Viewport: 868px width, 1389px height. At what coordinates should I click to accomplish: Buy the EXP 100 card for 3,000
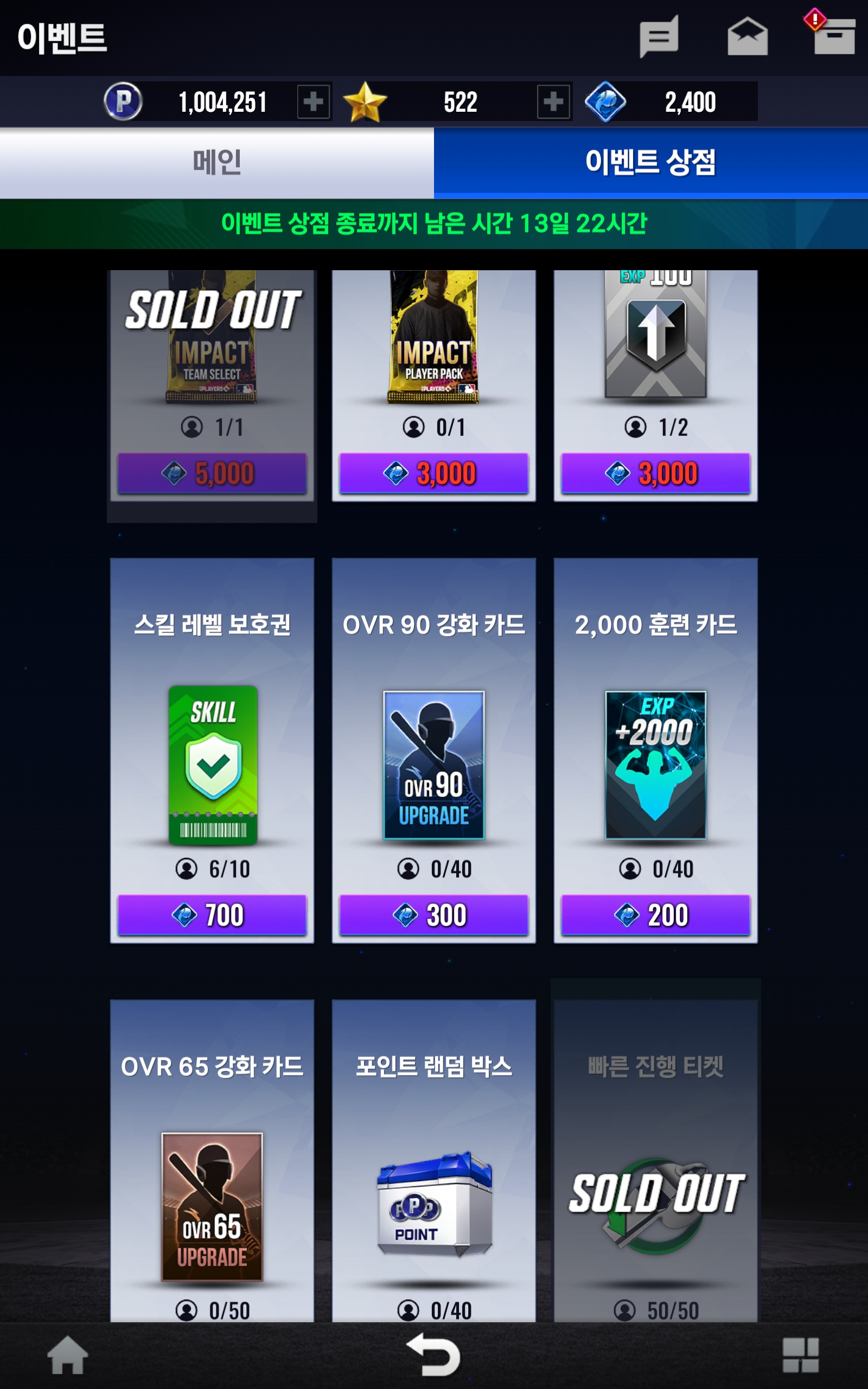pyautogui.click(x=655, y=473)
